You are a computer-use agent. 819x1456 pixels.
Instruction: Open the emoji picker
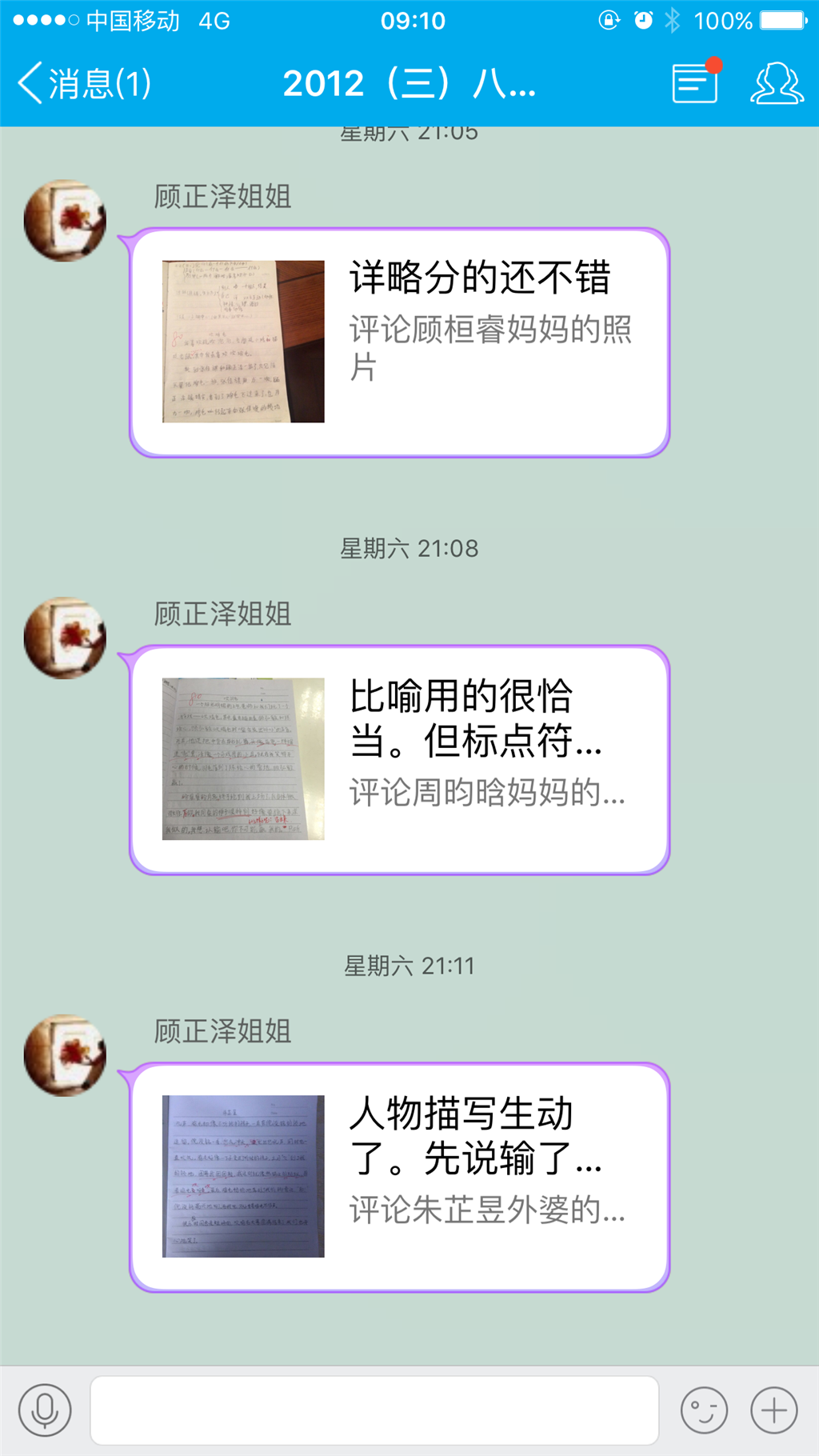[704, 1410]
